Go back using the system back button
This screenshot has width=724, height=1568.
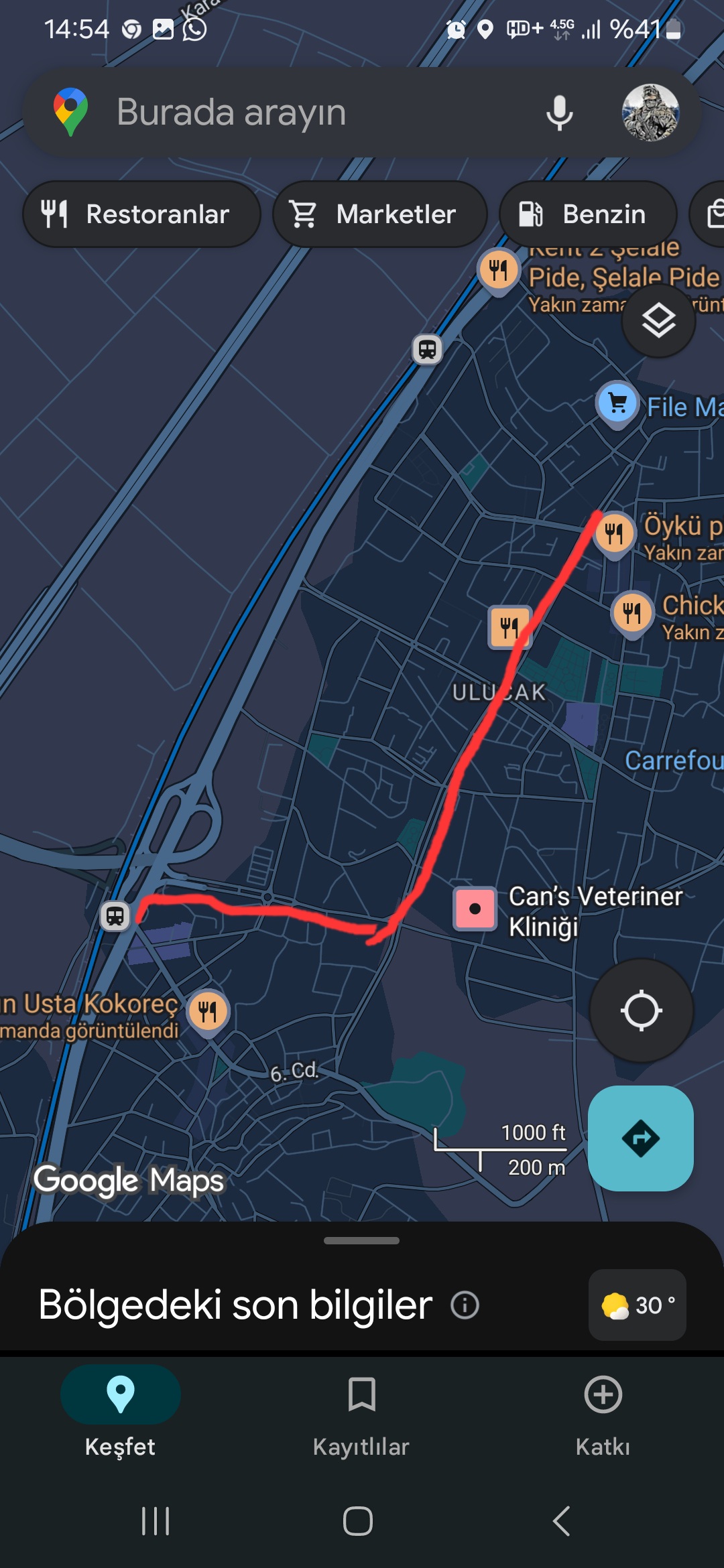[x=562, y=1521]
